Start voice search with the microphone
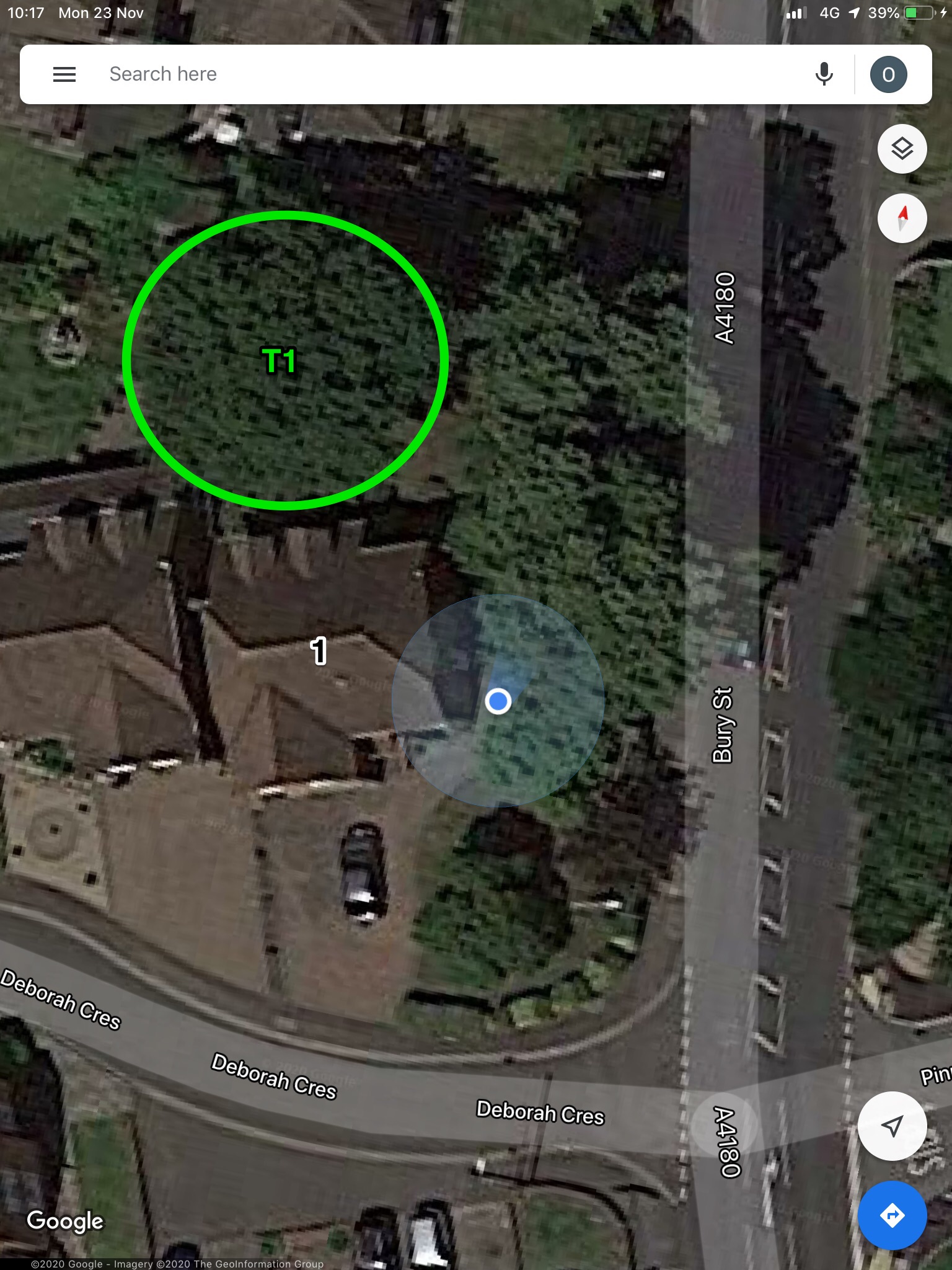 coord(824,74)
